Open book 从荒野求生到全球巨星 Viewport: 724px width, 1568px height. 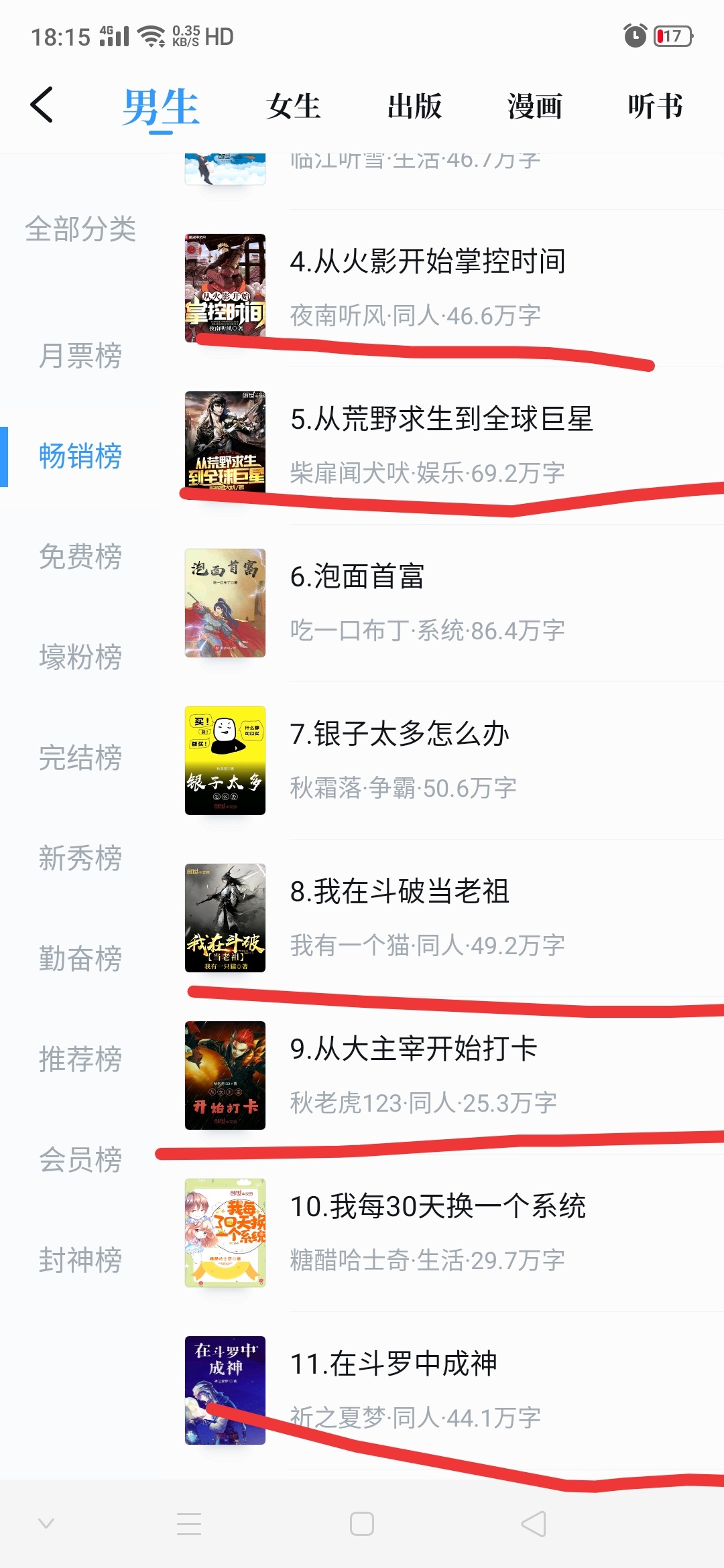[441, 419]
